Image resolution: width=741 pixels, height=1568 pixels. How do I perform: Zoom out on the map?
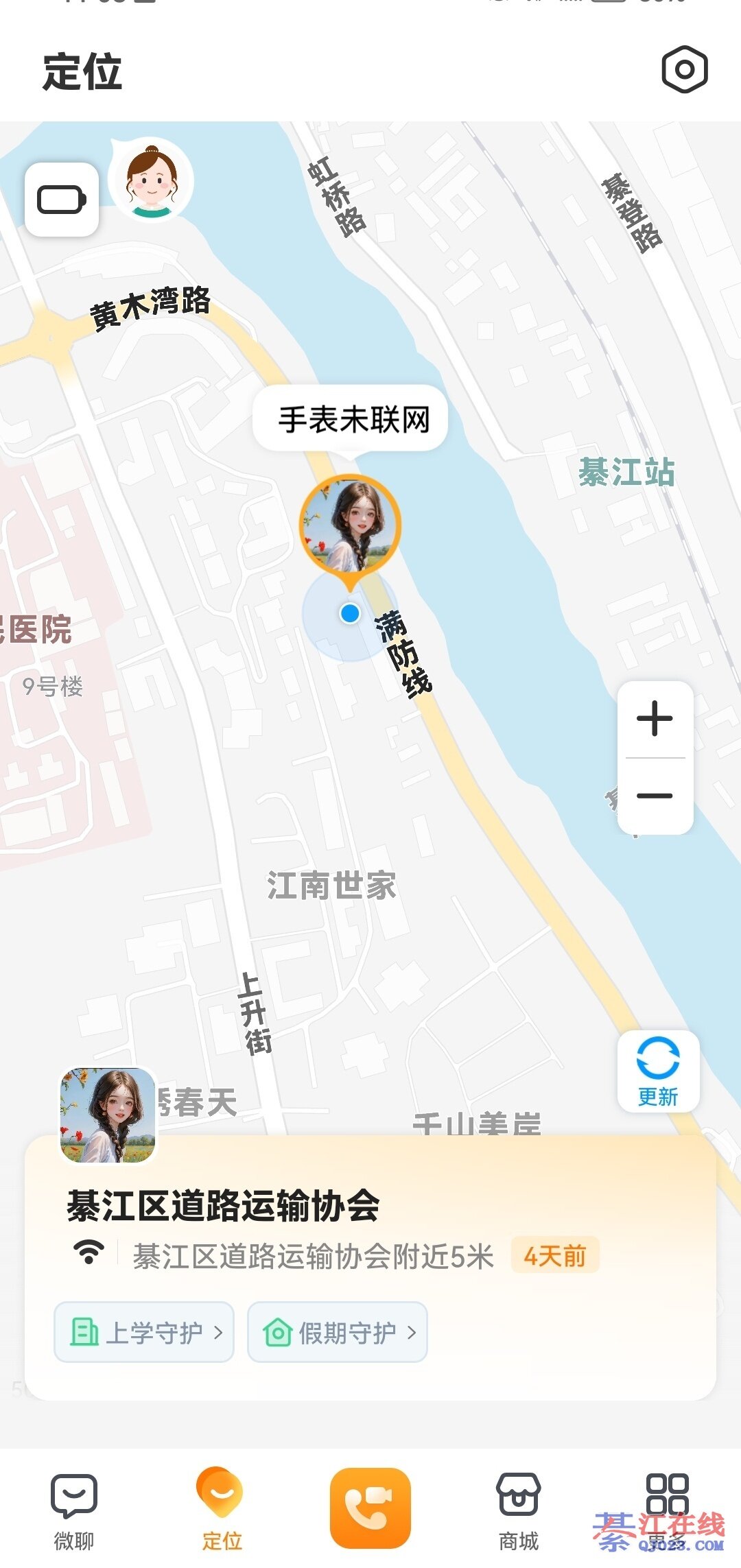655,796
